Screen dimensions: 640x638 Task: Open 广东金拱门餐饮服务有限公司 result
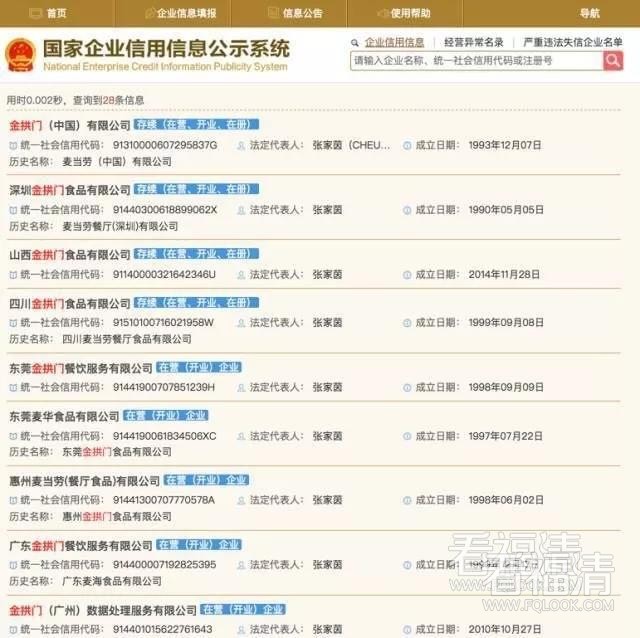pyautogui.click(x=81, y=546)
